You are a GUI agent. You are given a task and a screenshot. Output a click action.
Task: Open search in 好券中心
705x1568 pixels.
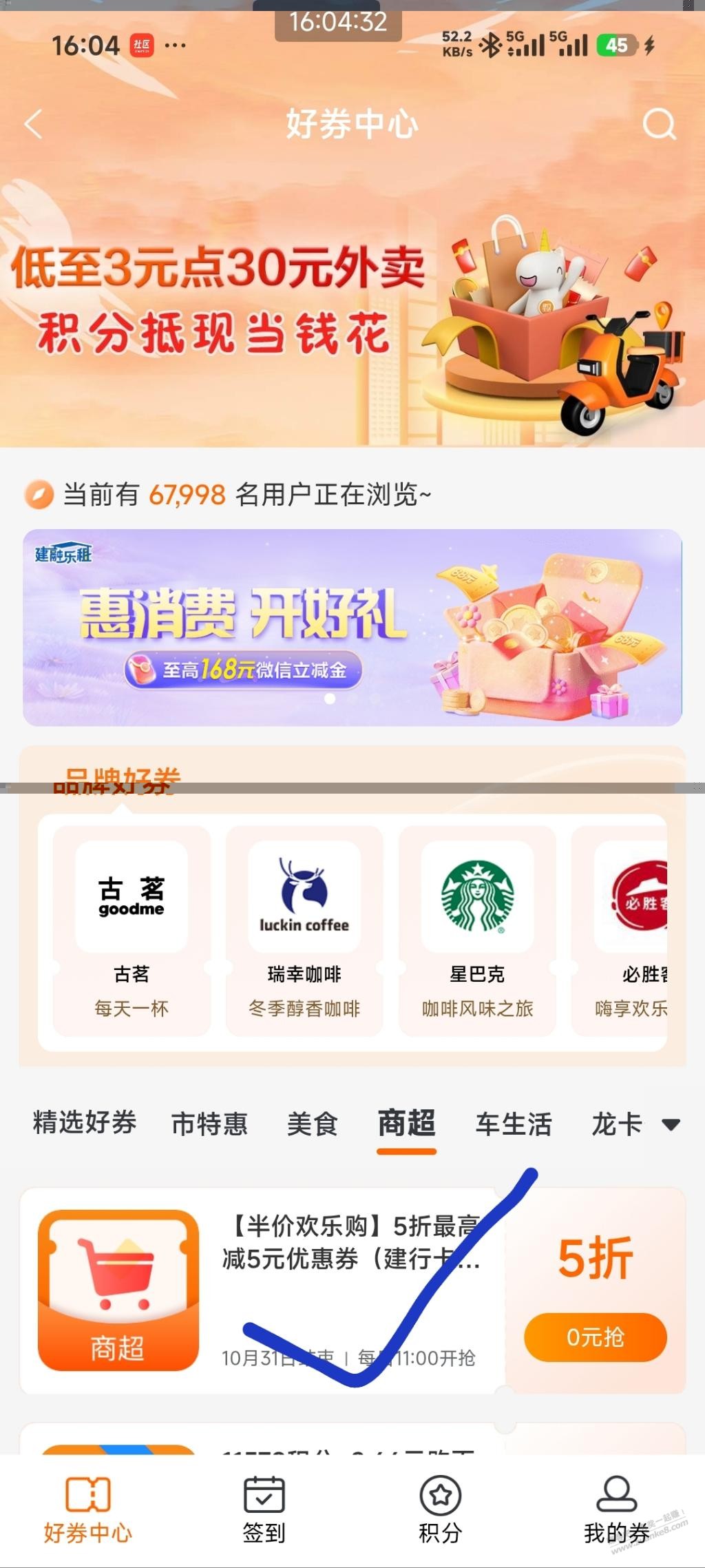[x=659, y=125]
